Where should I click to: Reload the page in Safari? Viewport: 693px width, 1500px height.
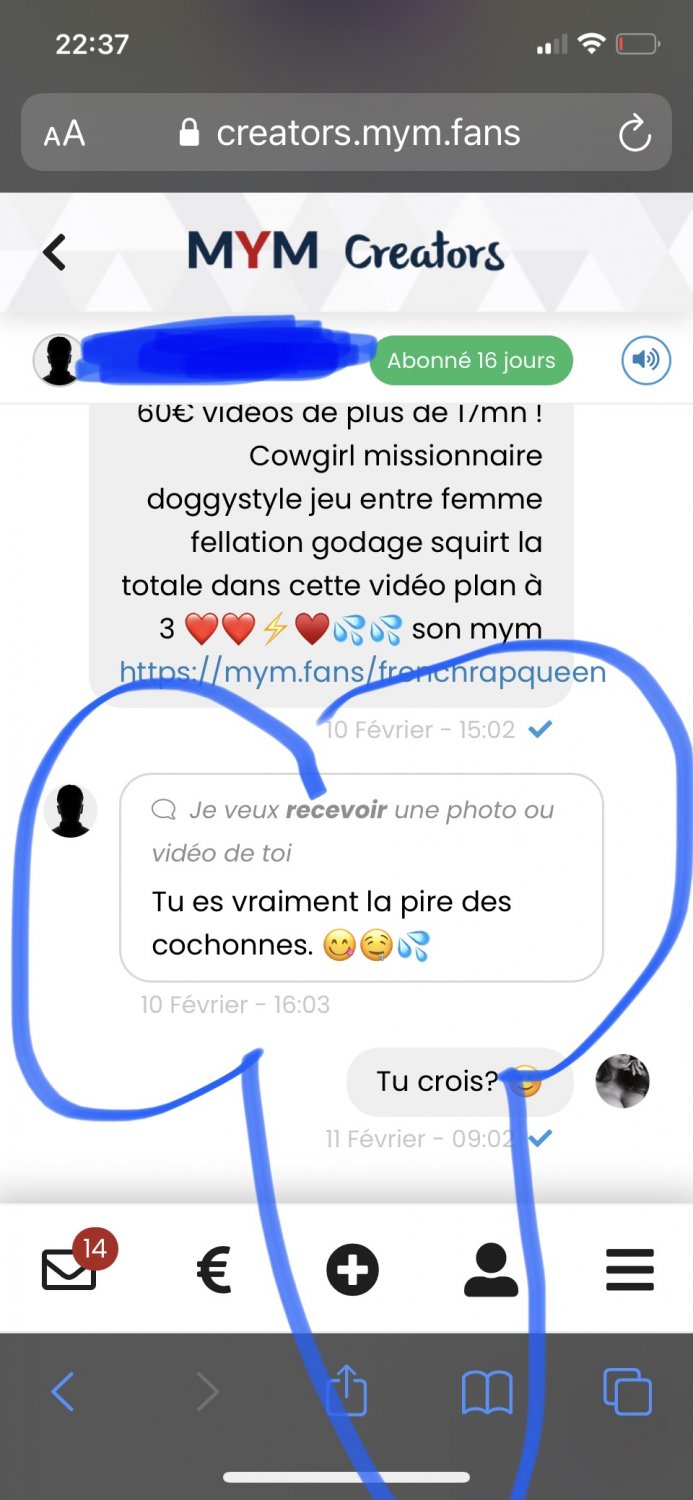tap(635, 134)
